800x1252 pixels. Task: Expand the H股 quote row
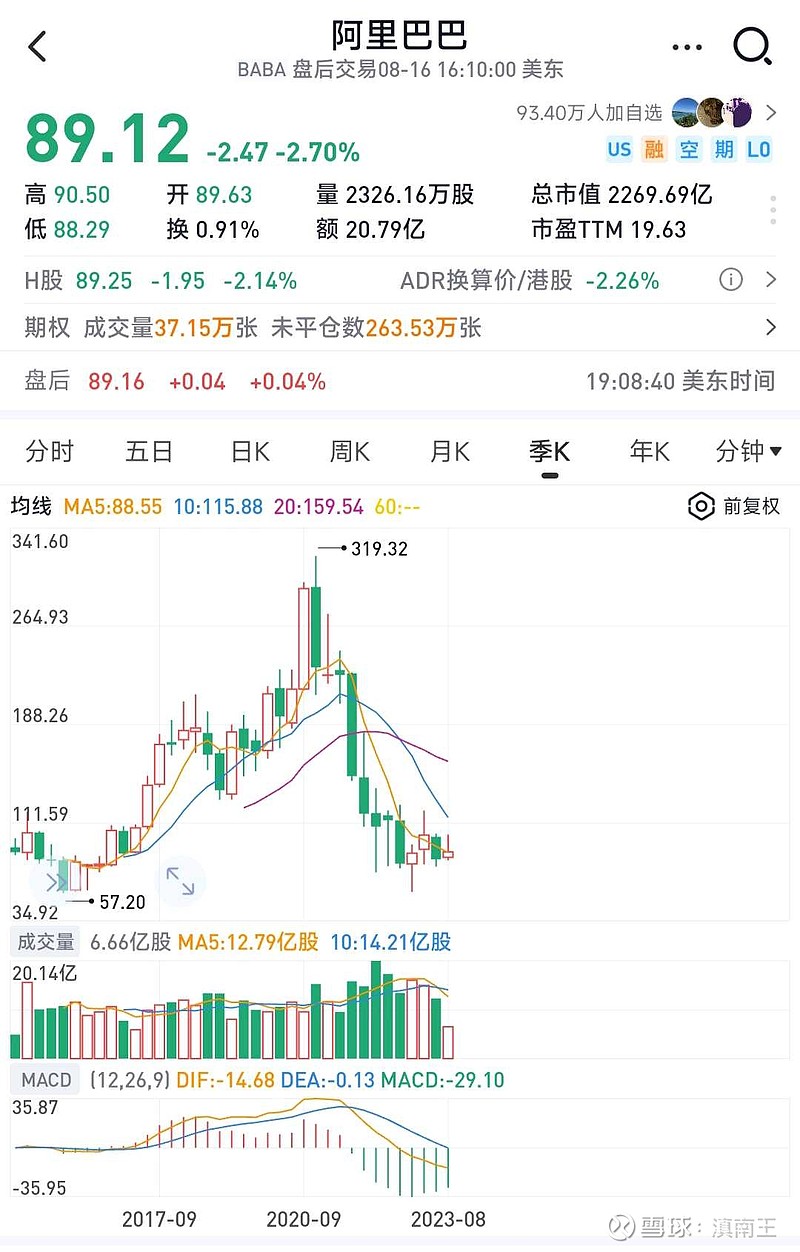(400, 281)
